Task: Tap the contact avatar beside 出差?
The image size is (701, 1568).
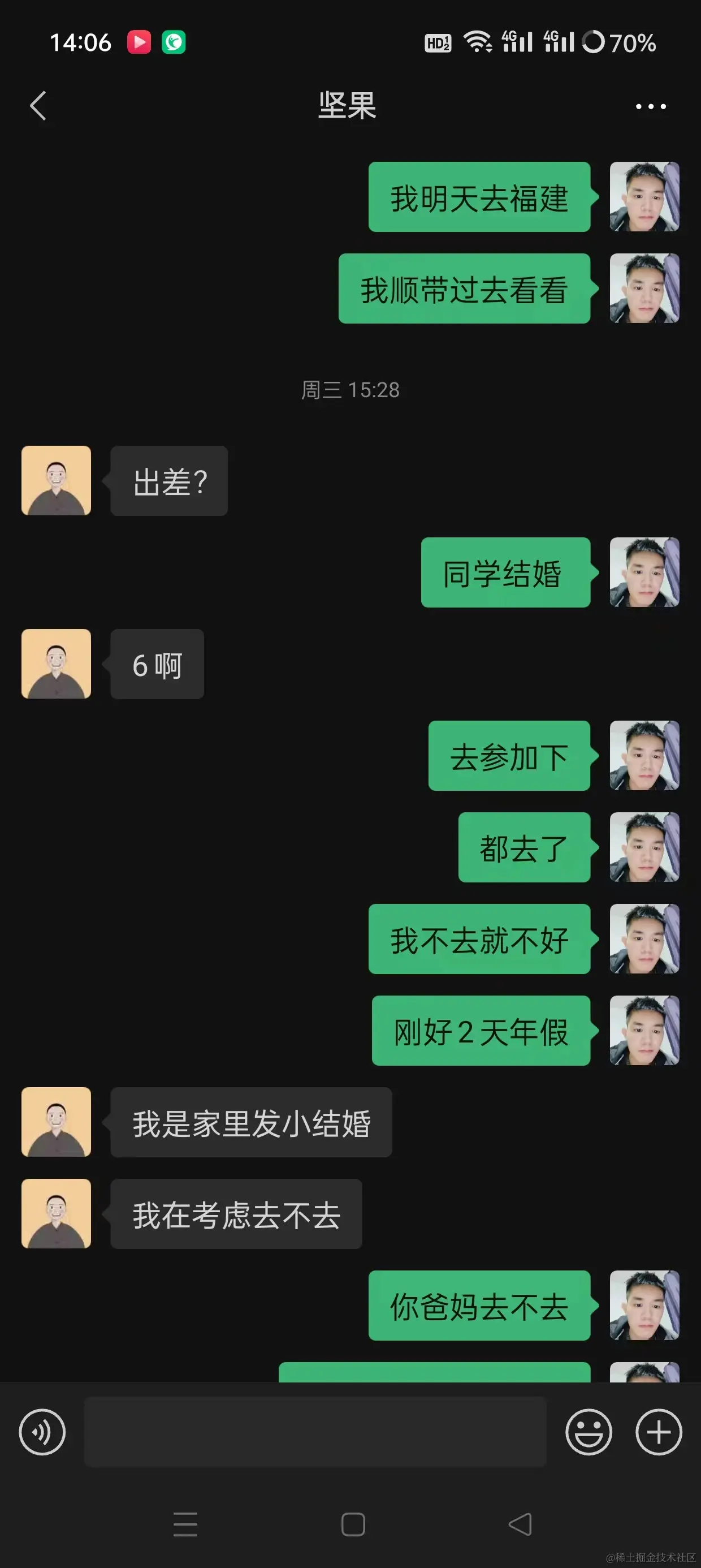Action: 56,480
